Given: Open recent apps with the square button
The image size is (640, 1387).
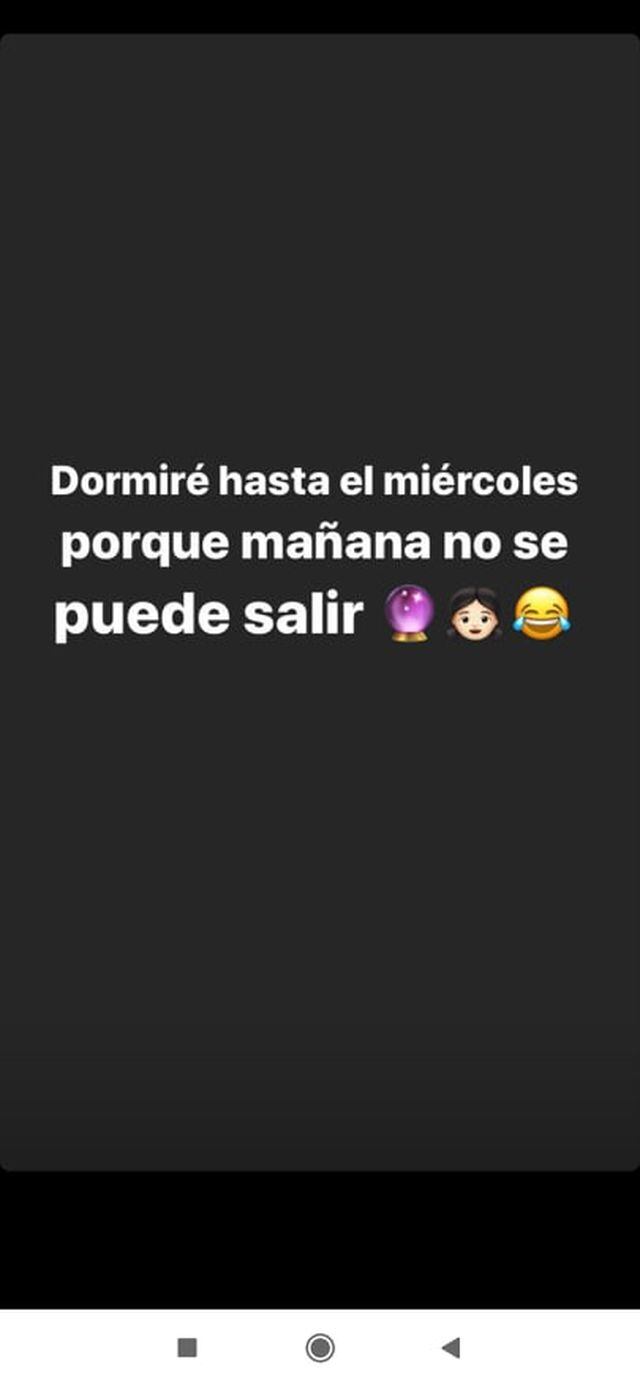Looking at the screenshot, I should click(187, 1348).
